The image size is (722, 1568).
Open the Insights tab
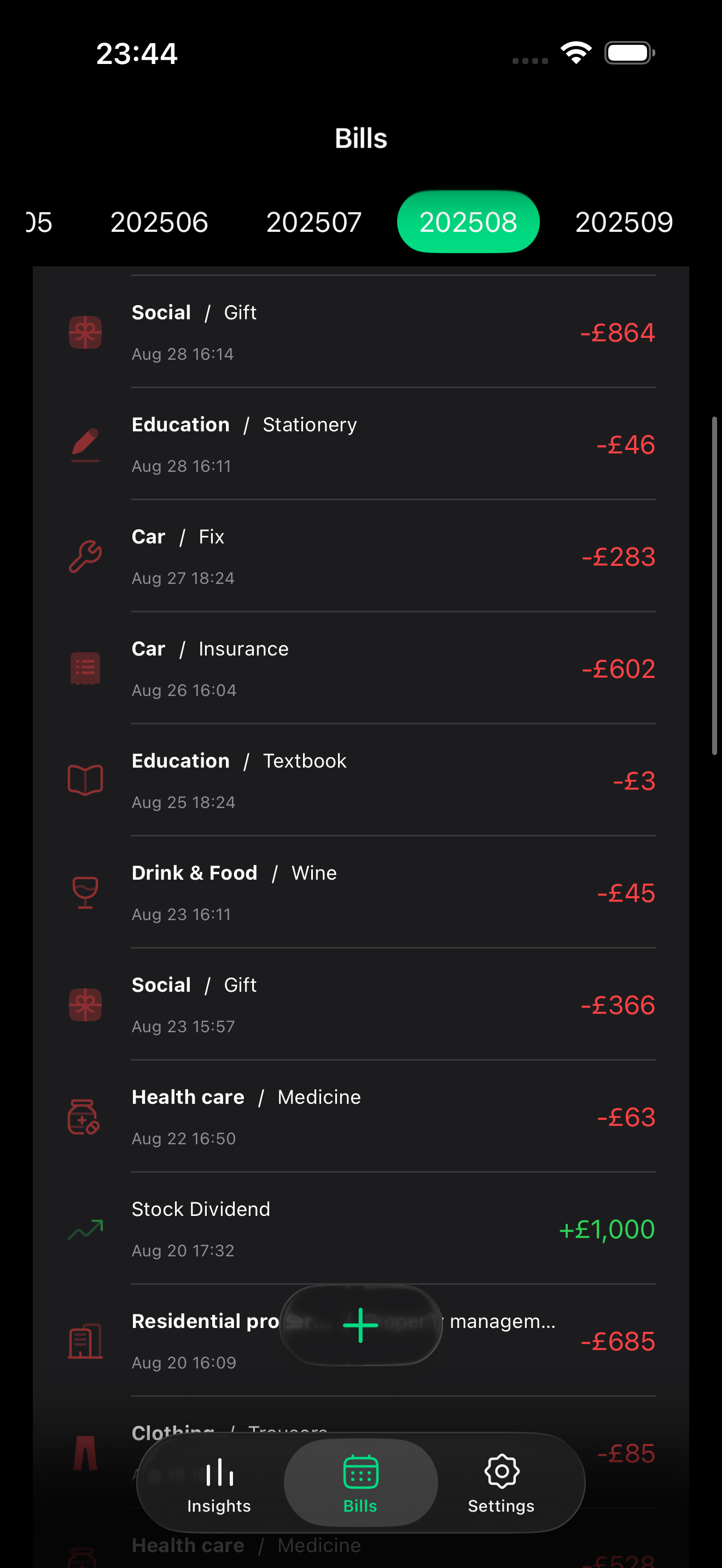[219, 1484]
